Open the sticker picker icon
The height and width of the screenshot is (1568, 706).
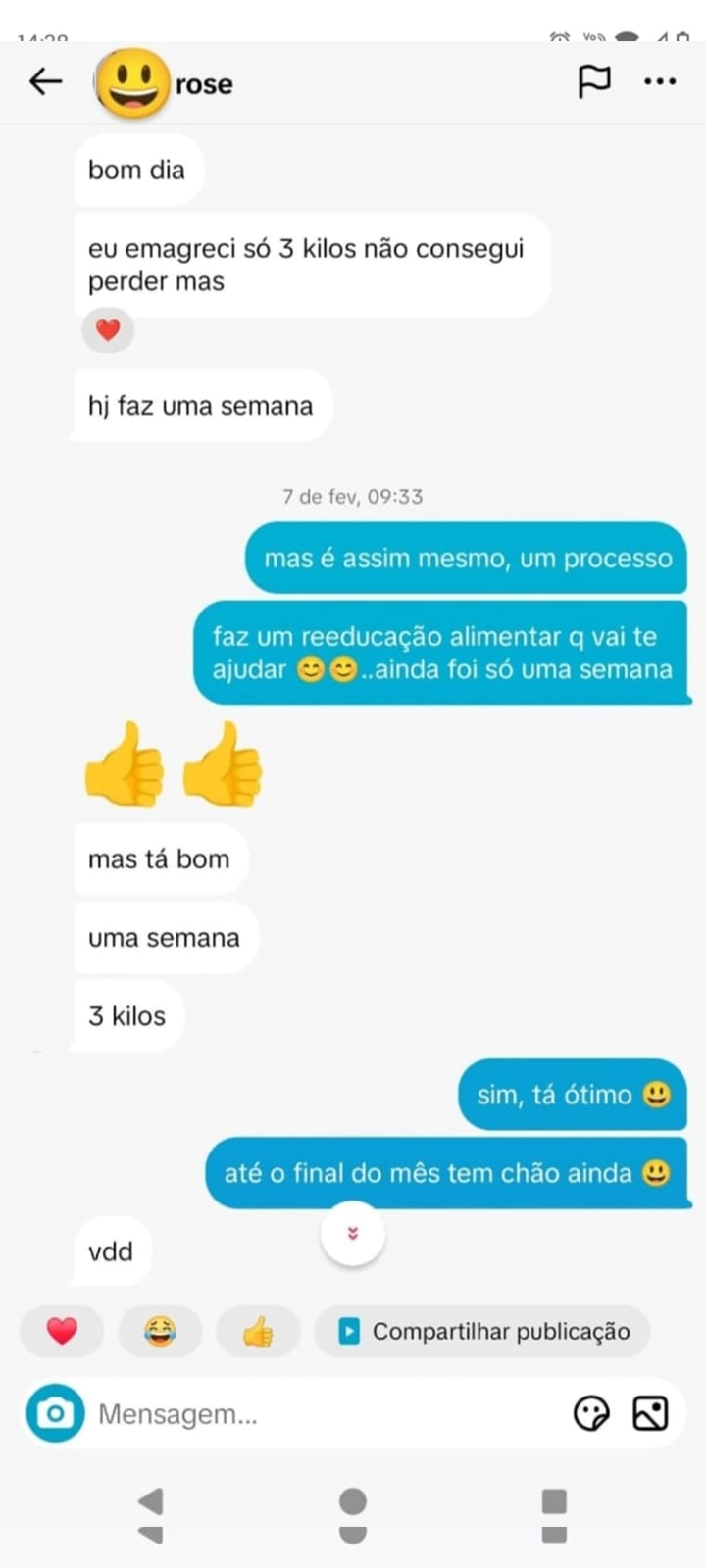point(591,1413)
